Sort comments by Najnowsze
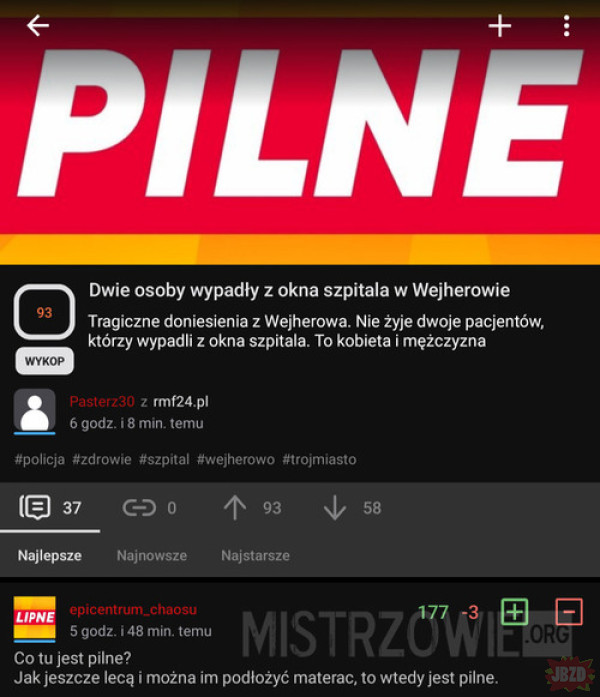 tap(151, 555)
